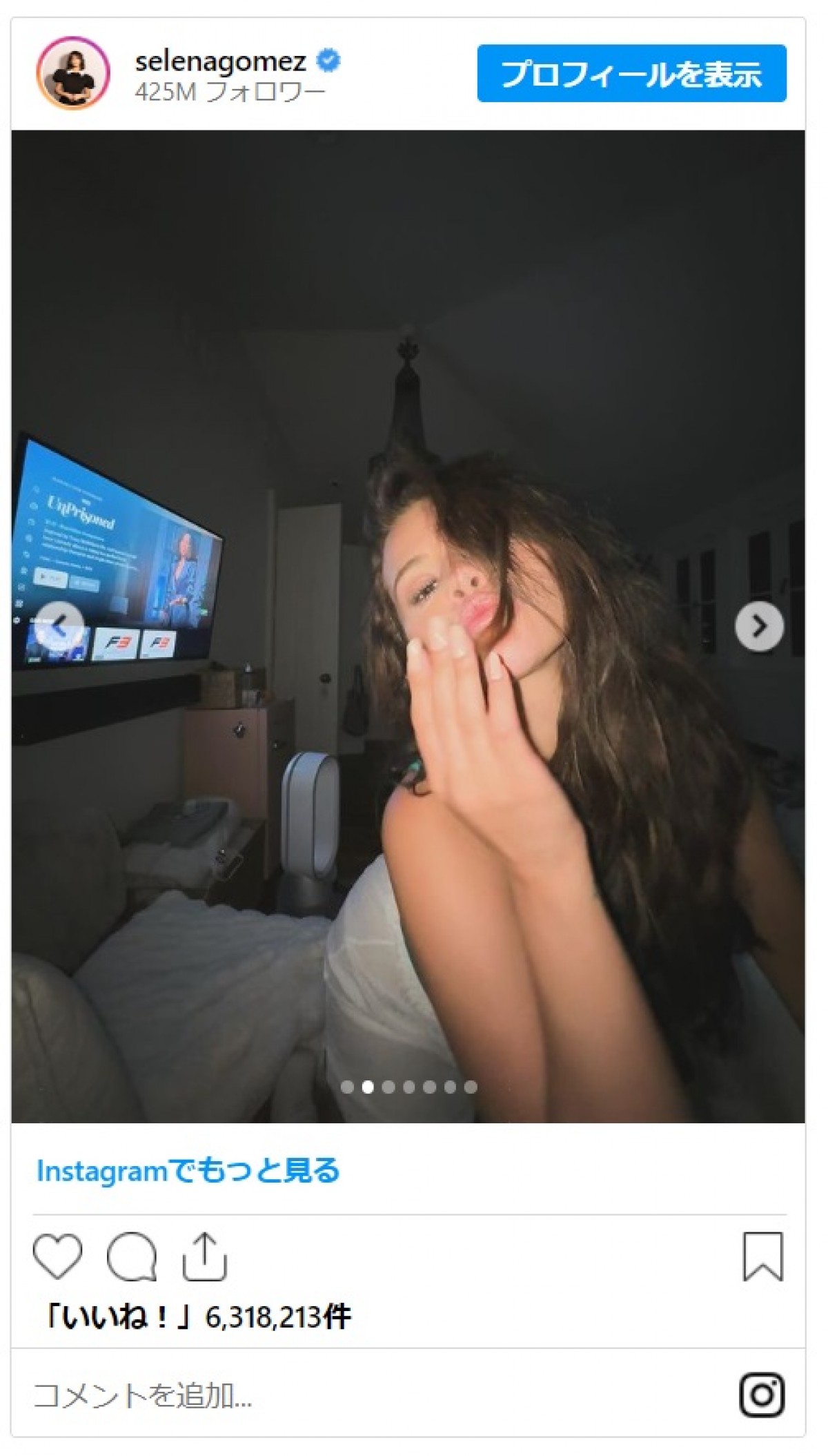Like this post with heart icon
This screenshot has height=1456, width=828.
tap(57, 1256)
